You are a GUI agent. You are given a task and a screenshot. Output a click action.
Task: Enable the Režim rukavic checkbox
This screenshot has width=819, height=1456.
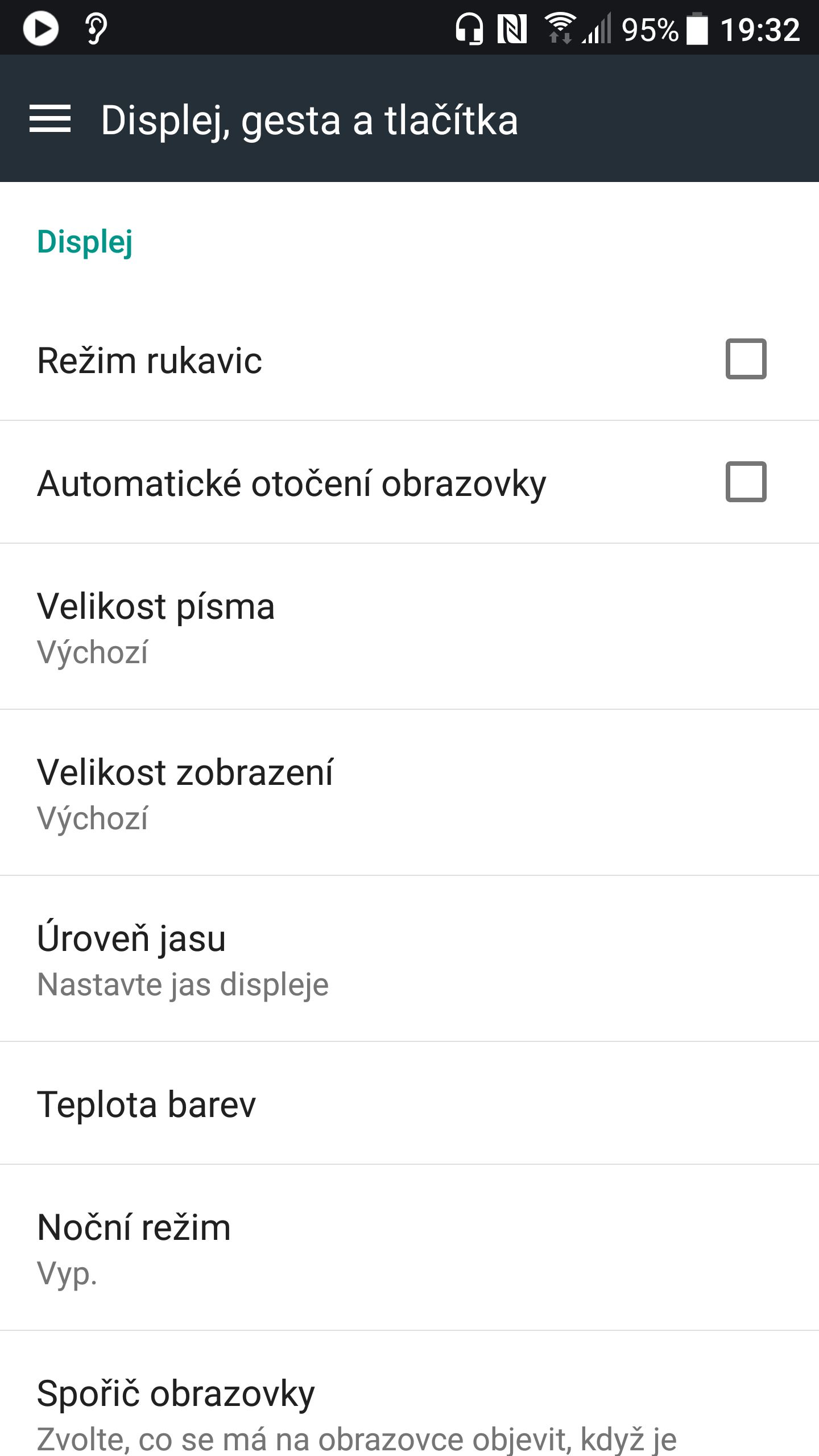(746, 359)
